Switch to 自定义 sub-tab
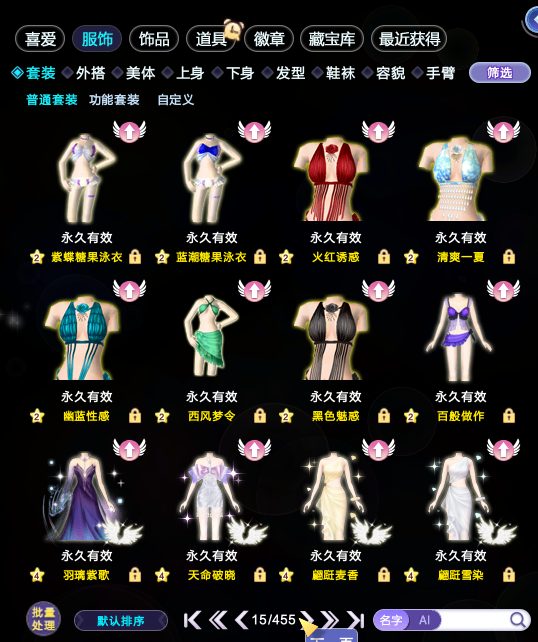The width and height of the screenshot is (538, 642). tap(175, 99)
